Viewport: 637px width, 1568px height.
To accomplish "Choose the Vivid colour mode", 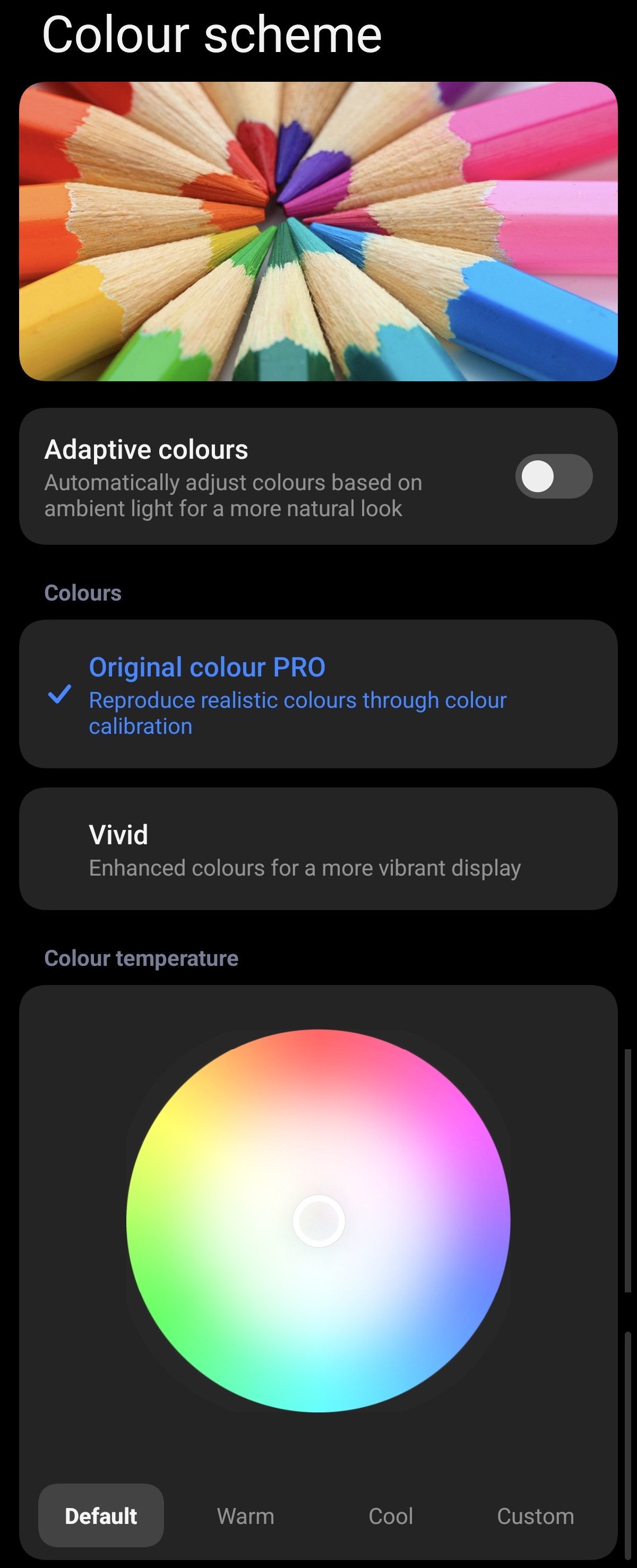I will point(317,849).
